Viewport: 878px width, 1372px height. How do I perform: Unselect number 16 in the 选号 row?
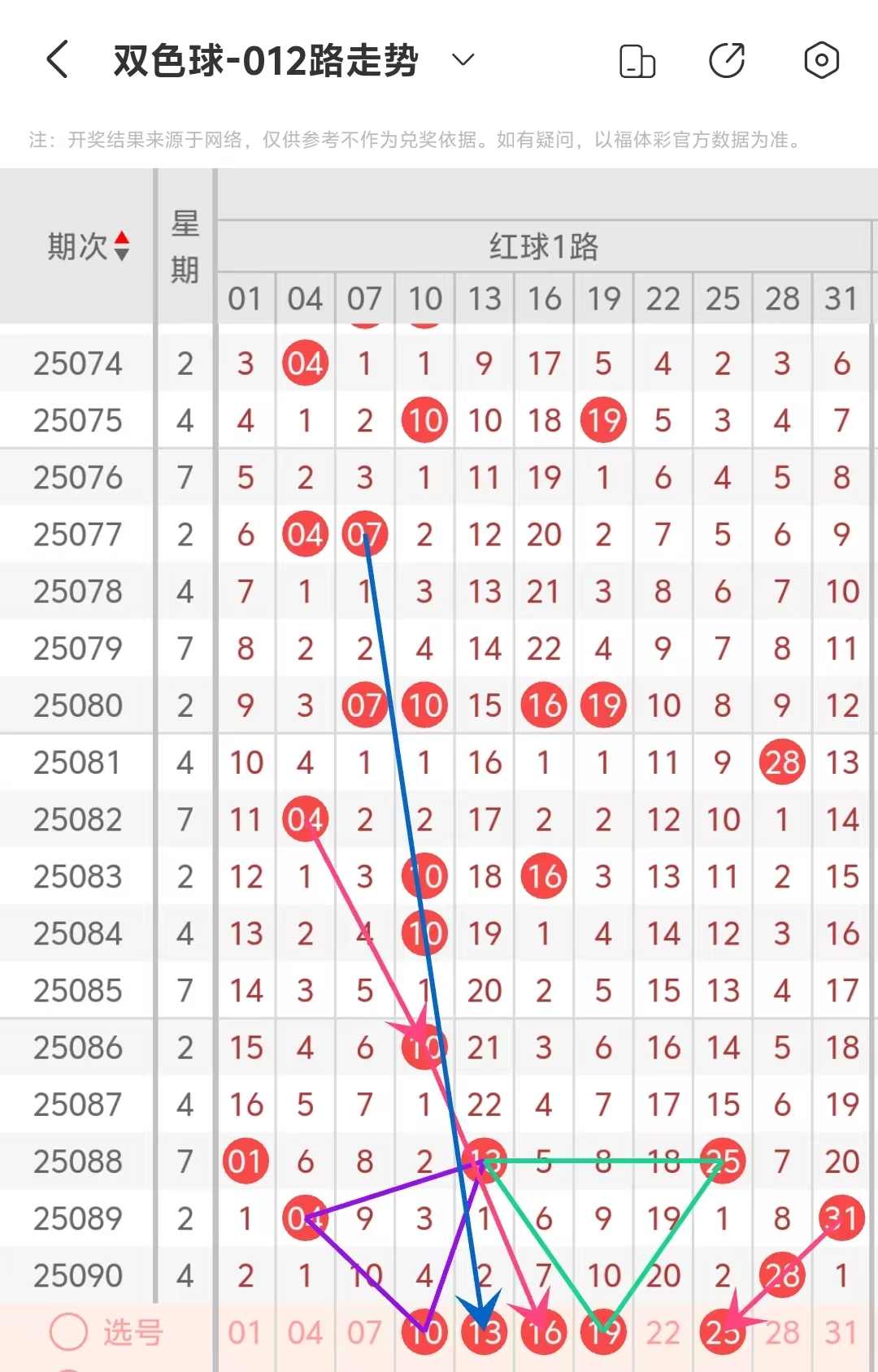click(544, 1332)
